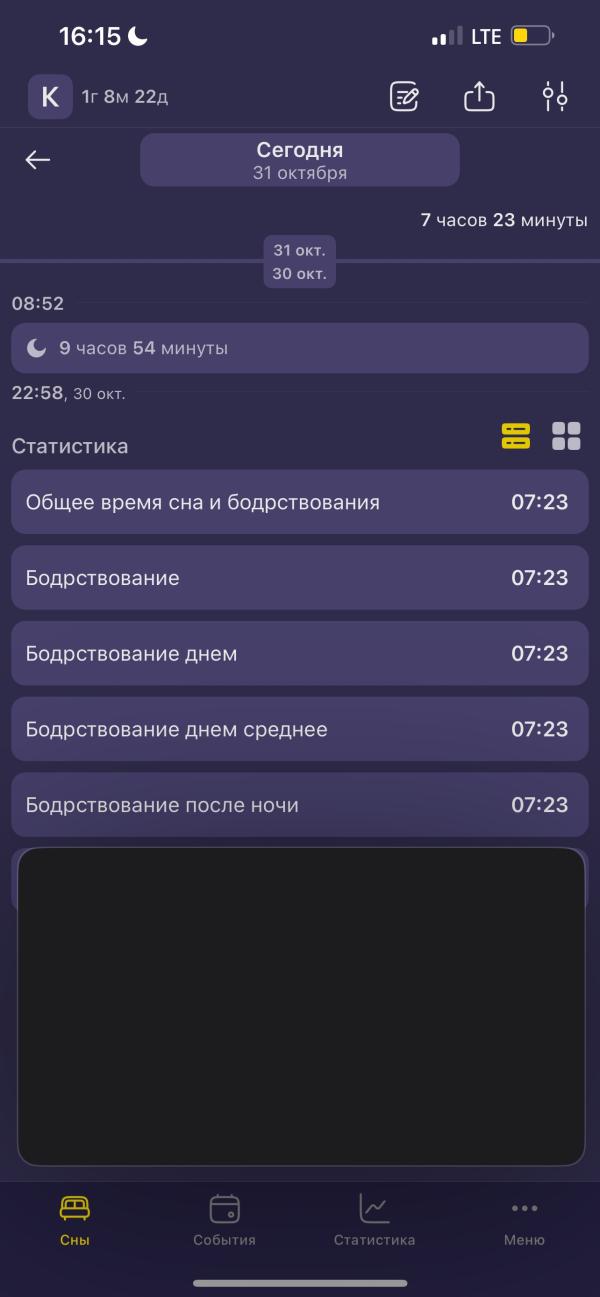Open the child profile K avatar
Screen dimensions: 600x1297
[x=50, y=97]
